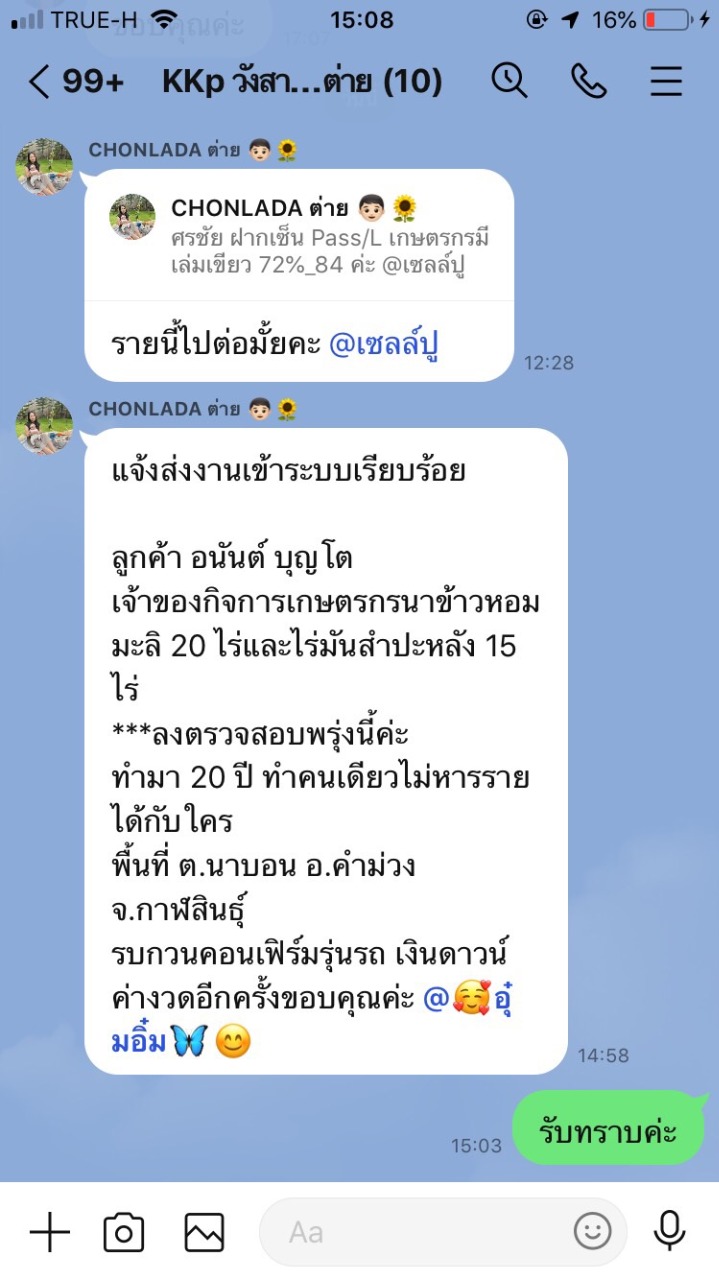Image resolution: width=719 pixels, height=1280 pixels.
Task: Open CHONLADA's avatar beside the 14:58 message
Action: 44,425
